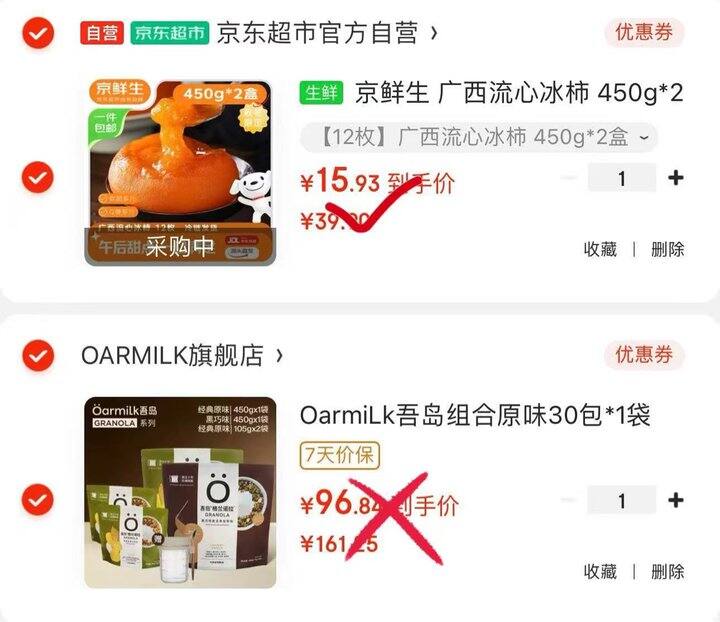This screenshot has height=622, width=720.
Task: Open the 广西流心冰柿 product image
Action: coord(179,172)
